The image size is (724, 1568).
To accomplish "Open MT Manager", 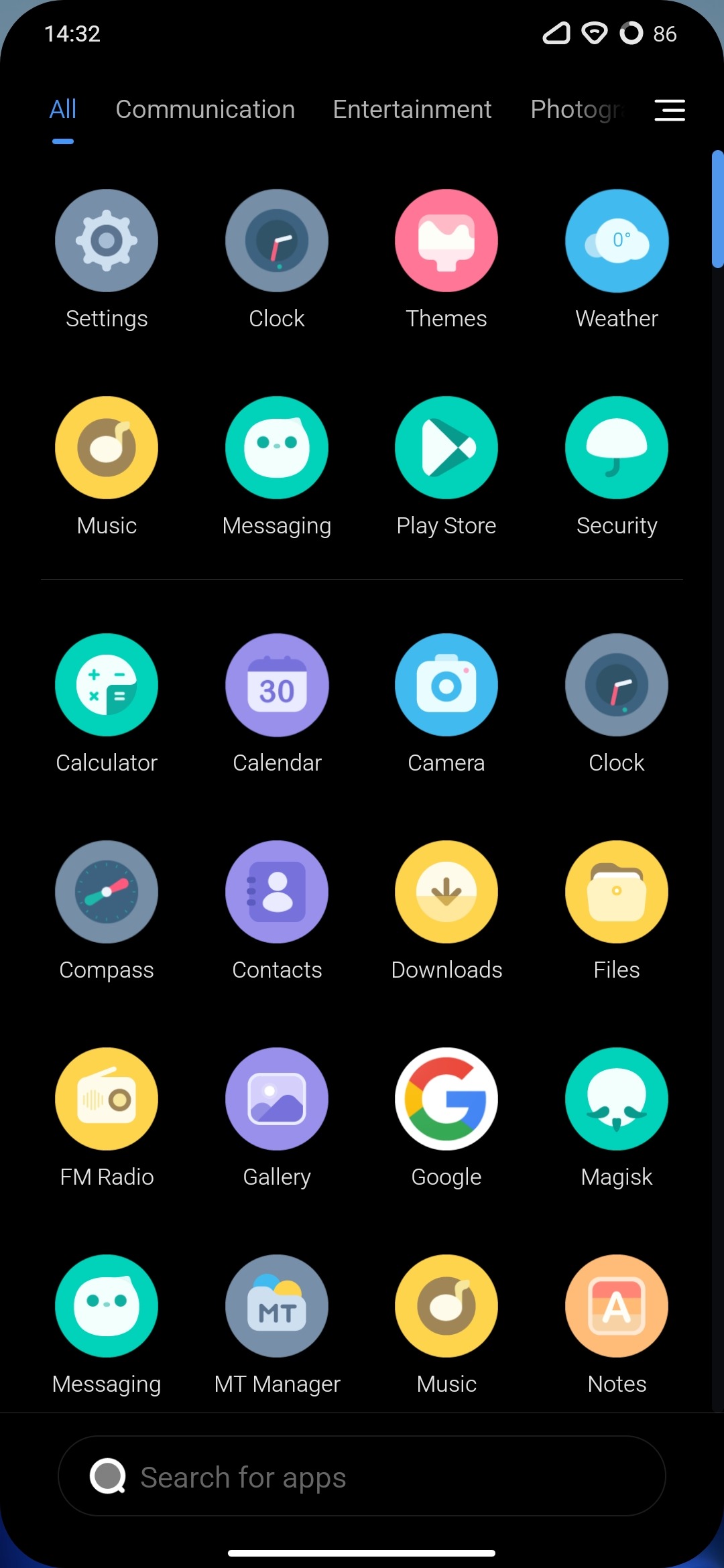I will pyautogui.click(x=277, y=1306).
